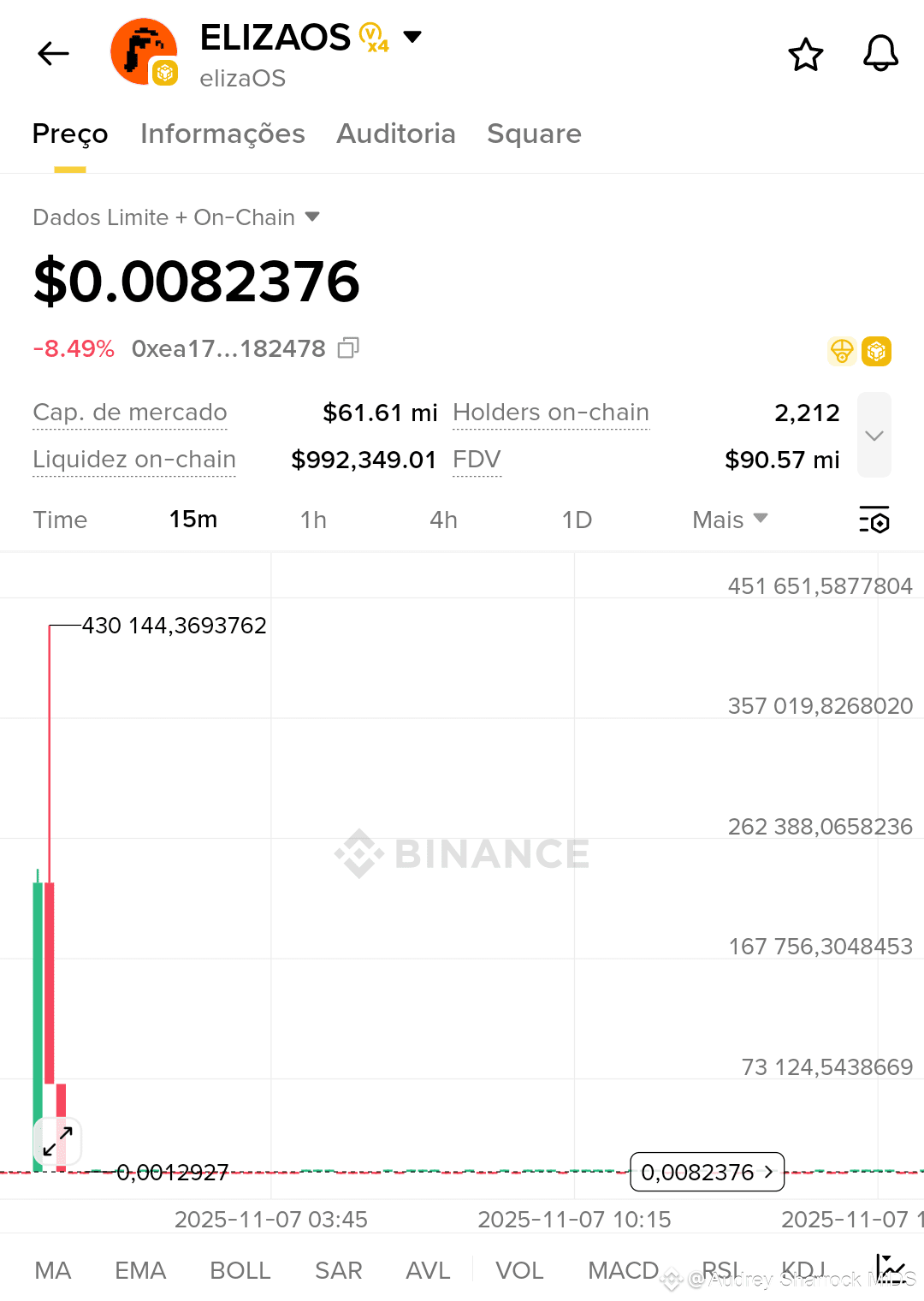924x1301 pixels.
Task: Star the ELIZAOS token as favorite
Action: point(805,54)
